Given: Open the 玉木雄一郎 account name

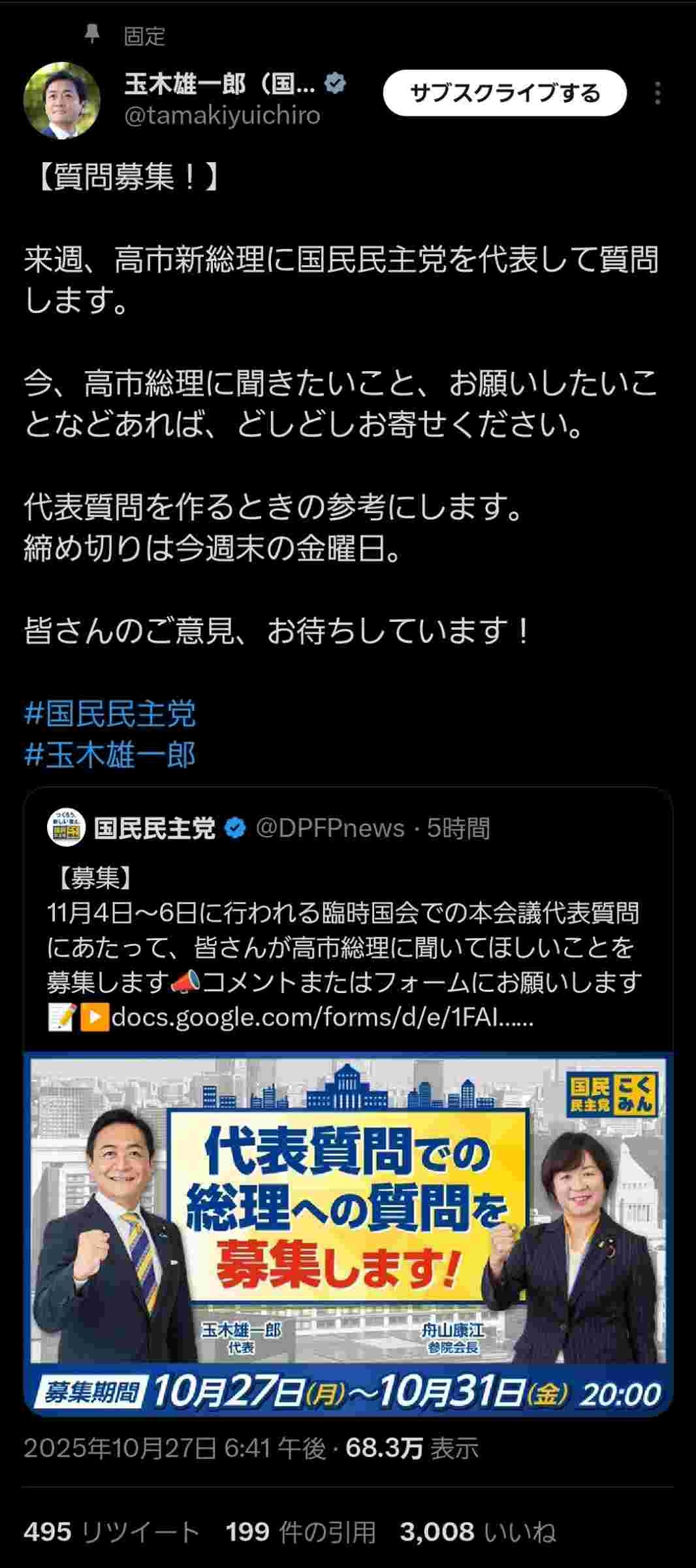Looking at the screenshot, I should [219, 84].
